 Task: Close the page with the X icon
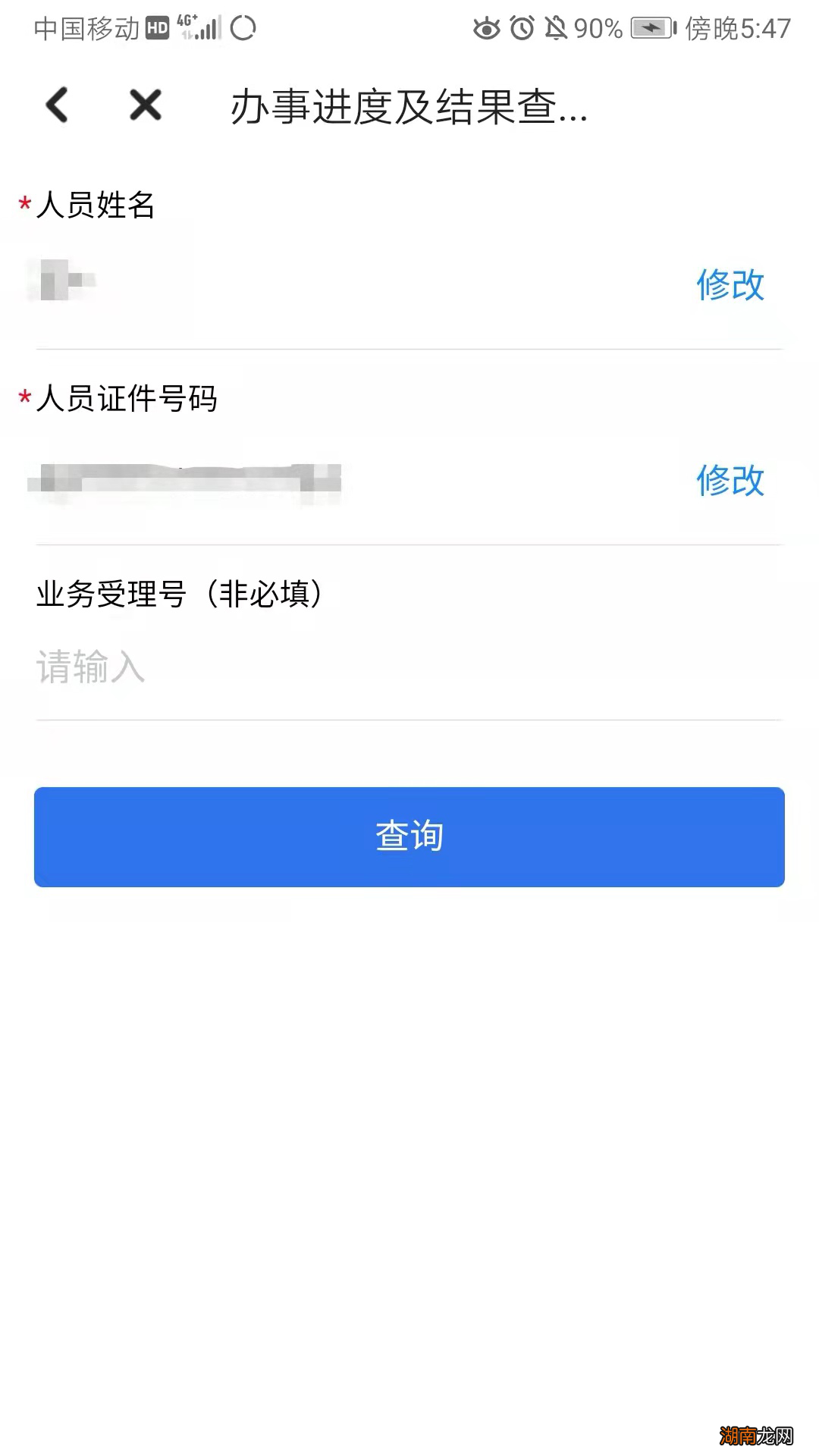coord(144,105)
